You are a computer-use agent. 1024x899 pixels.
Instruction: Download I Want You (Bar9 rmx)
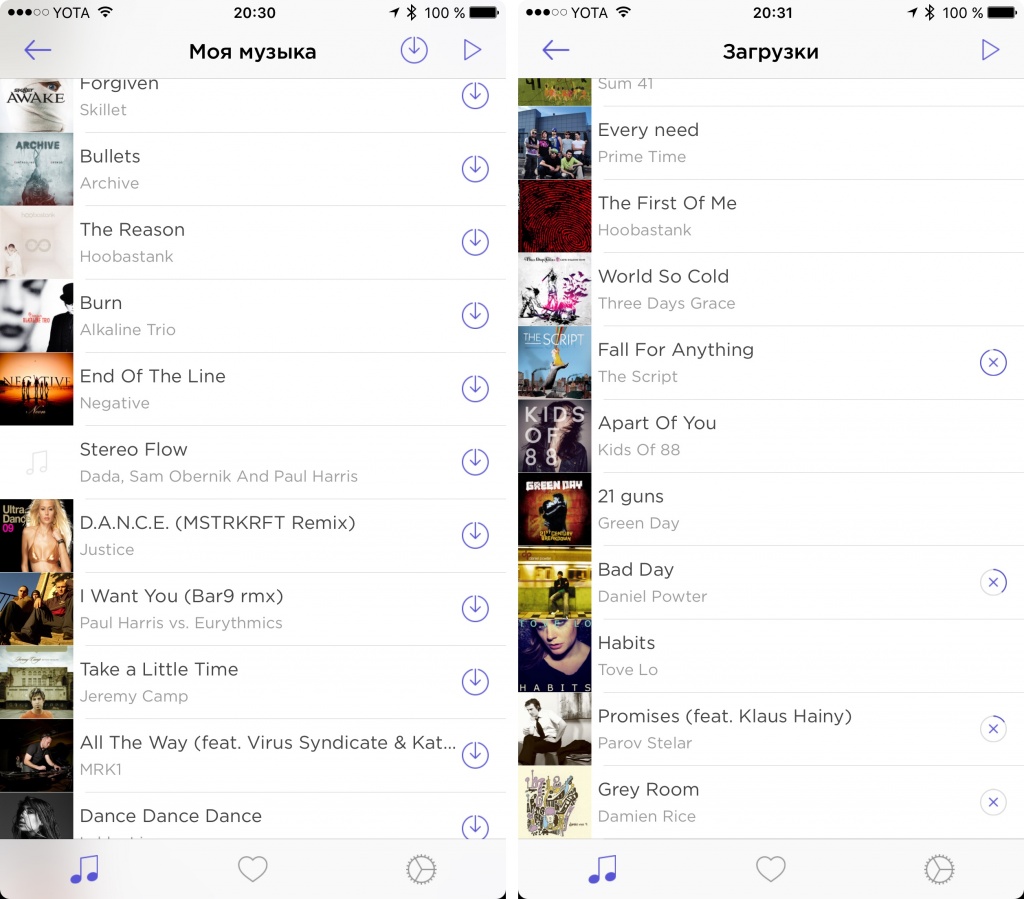point(475,608)
